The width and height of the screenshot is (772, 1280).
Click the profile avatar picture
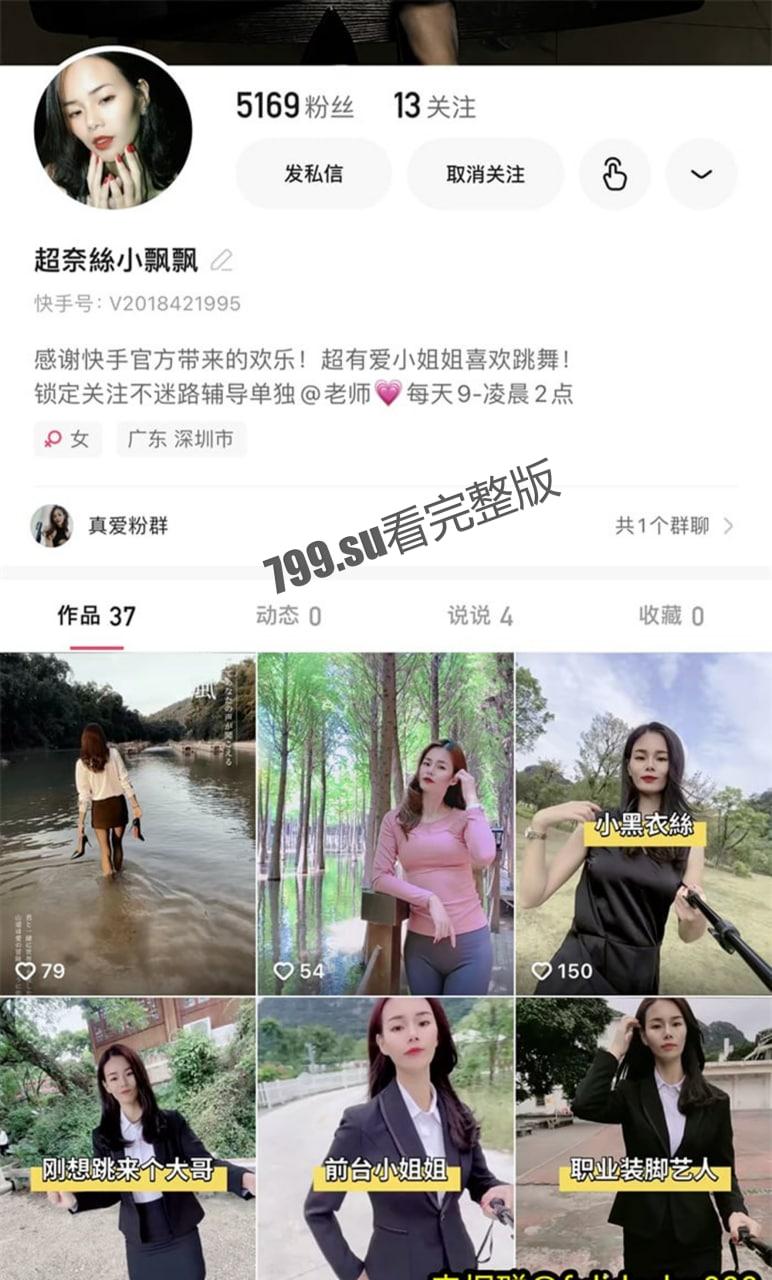(113, 133)
